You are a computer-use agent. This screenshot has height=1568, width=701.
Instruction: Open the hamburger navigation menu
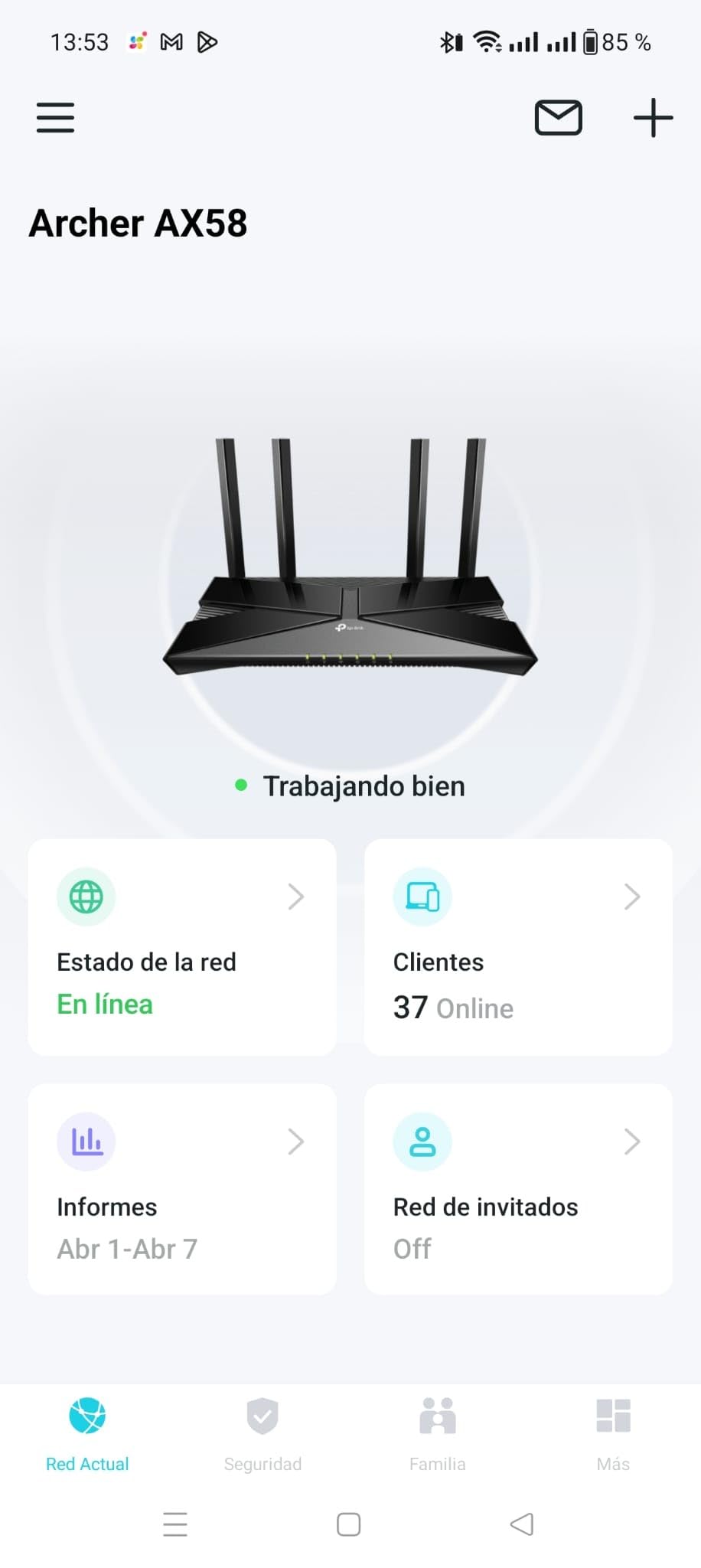pos(54,118)
